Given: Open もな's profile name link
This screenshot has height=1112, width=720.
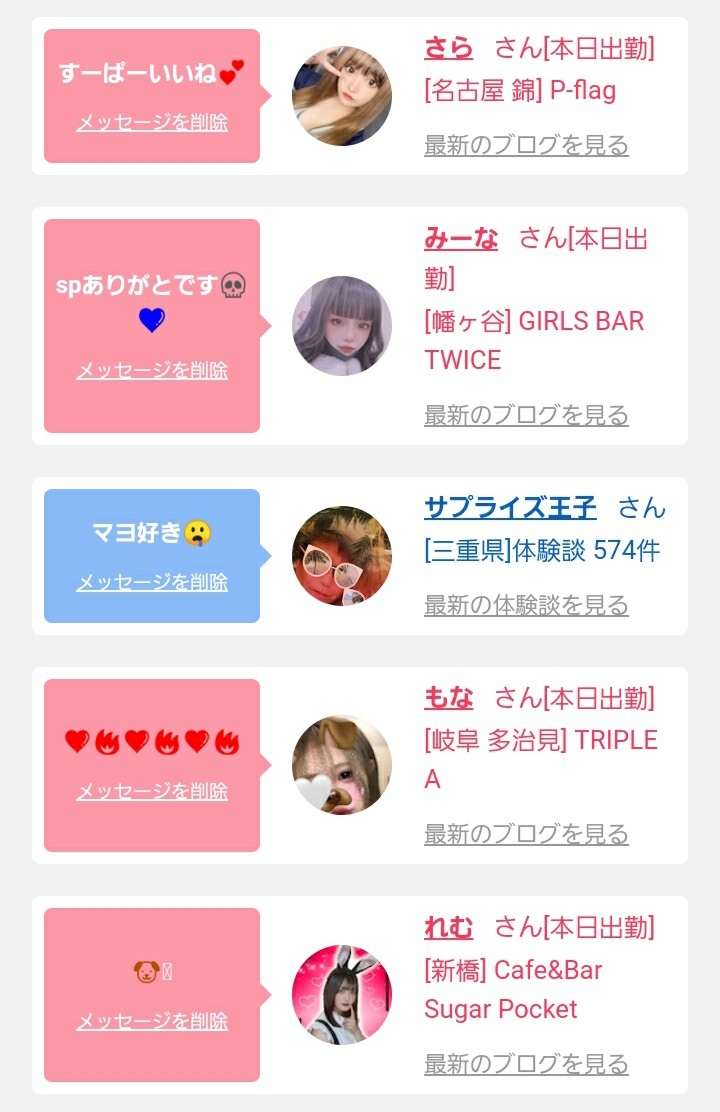Looking at the screenshot, I should (x=449, y=698).
